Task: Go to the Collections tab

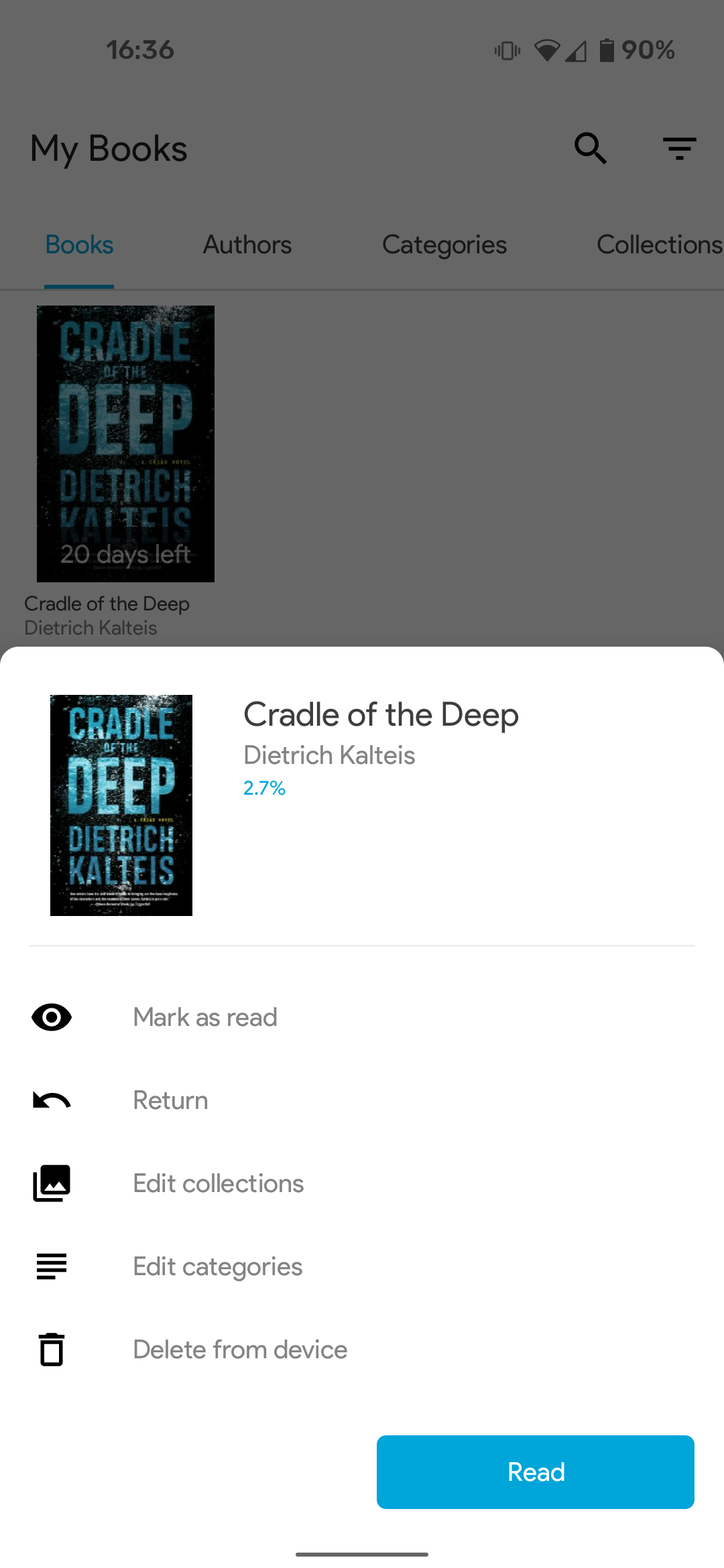Action: [x=659, y=245]
